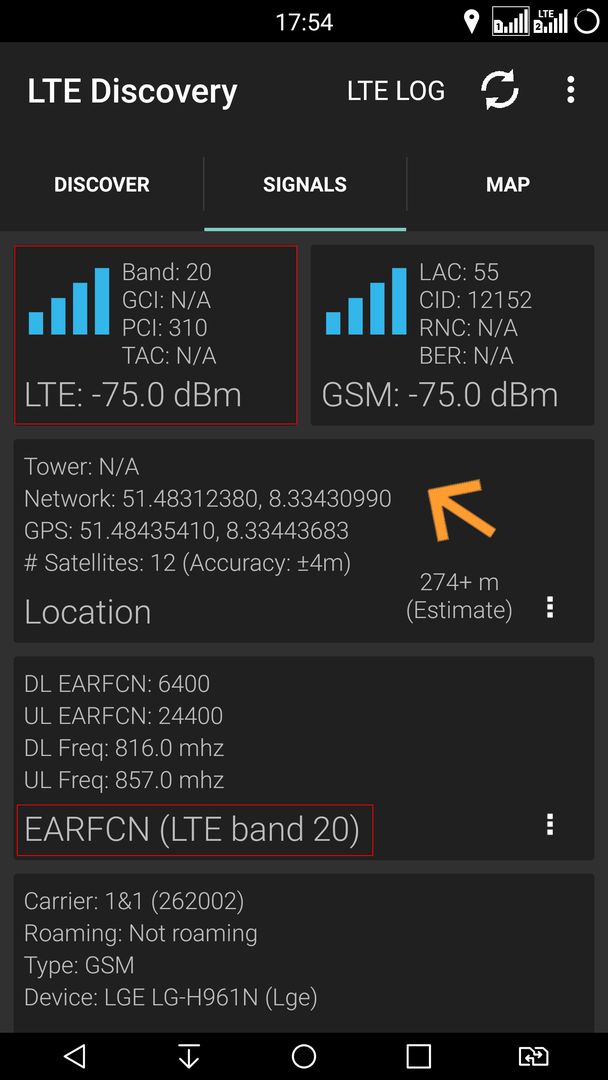Switch to the DISCOVER tab
Screen dimensions: 608x1080
pyautogui.click(x=102, y=185)
